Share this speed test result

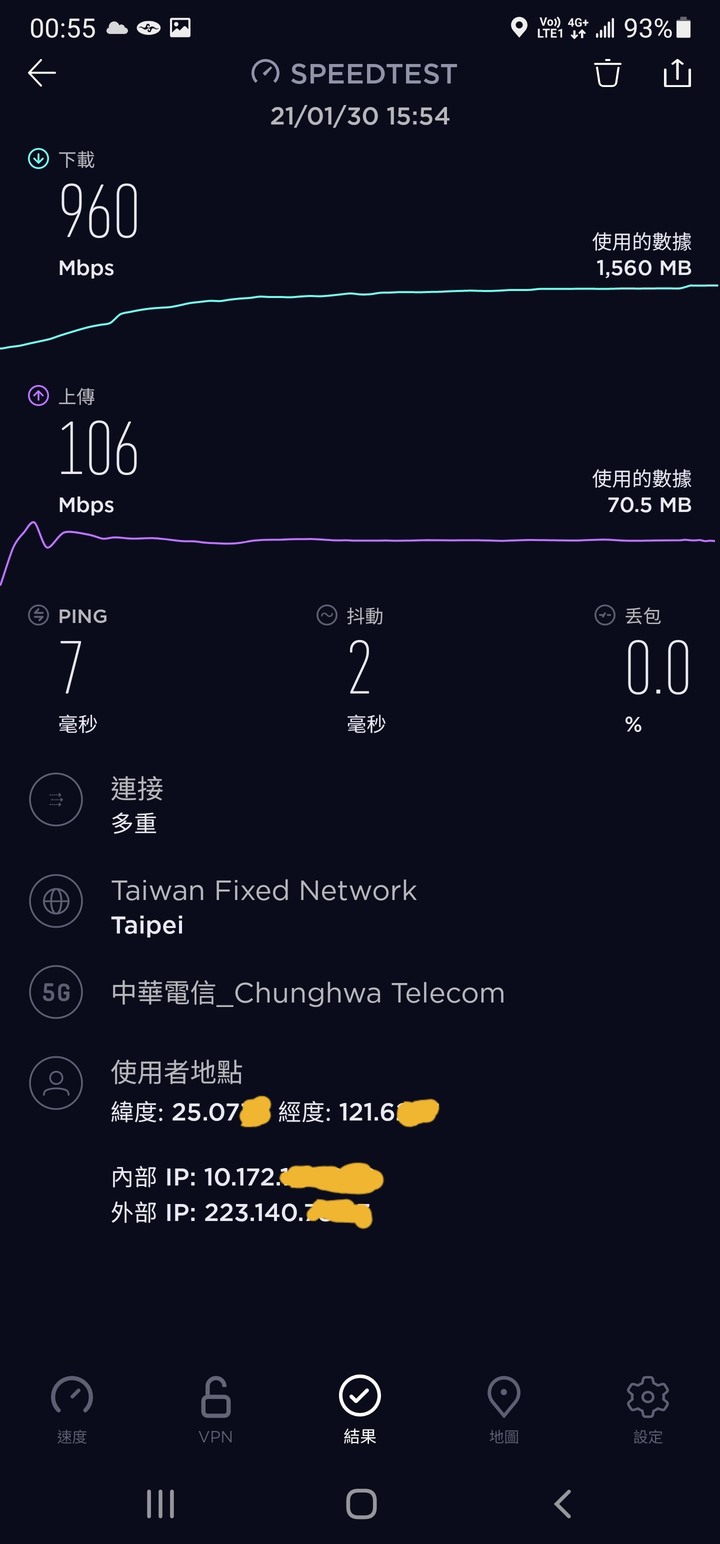click(x=677, y=73)
